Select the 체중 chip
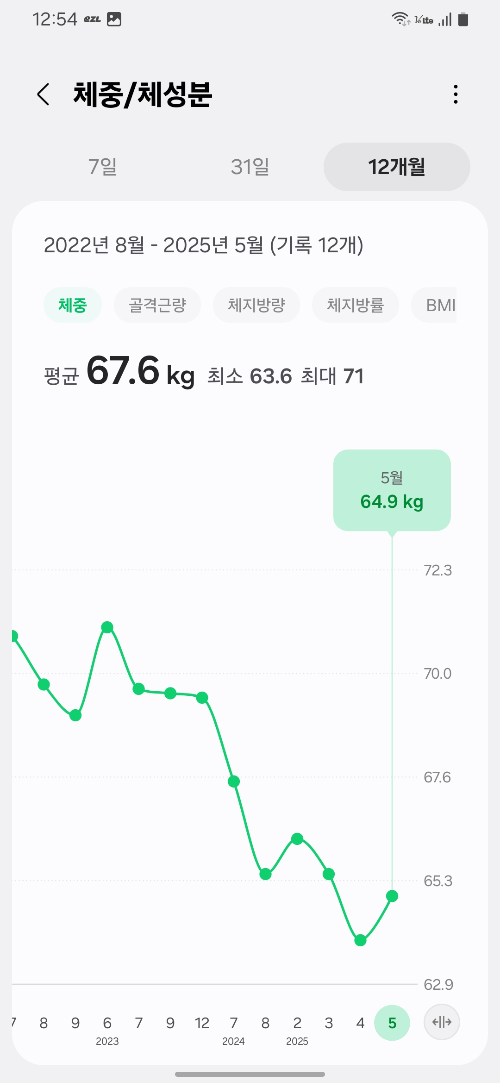This screenshot has width=500, height=1083. point(73,305)
